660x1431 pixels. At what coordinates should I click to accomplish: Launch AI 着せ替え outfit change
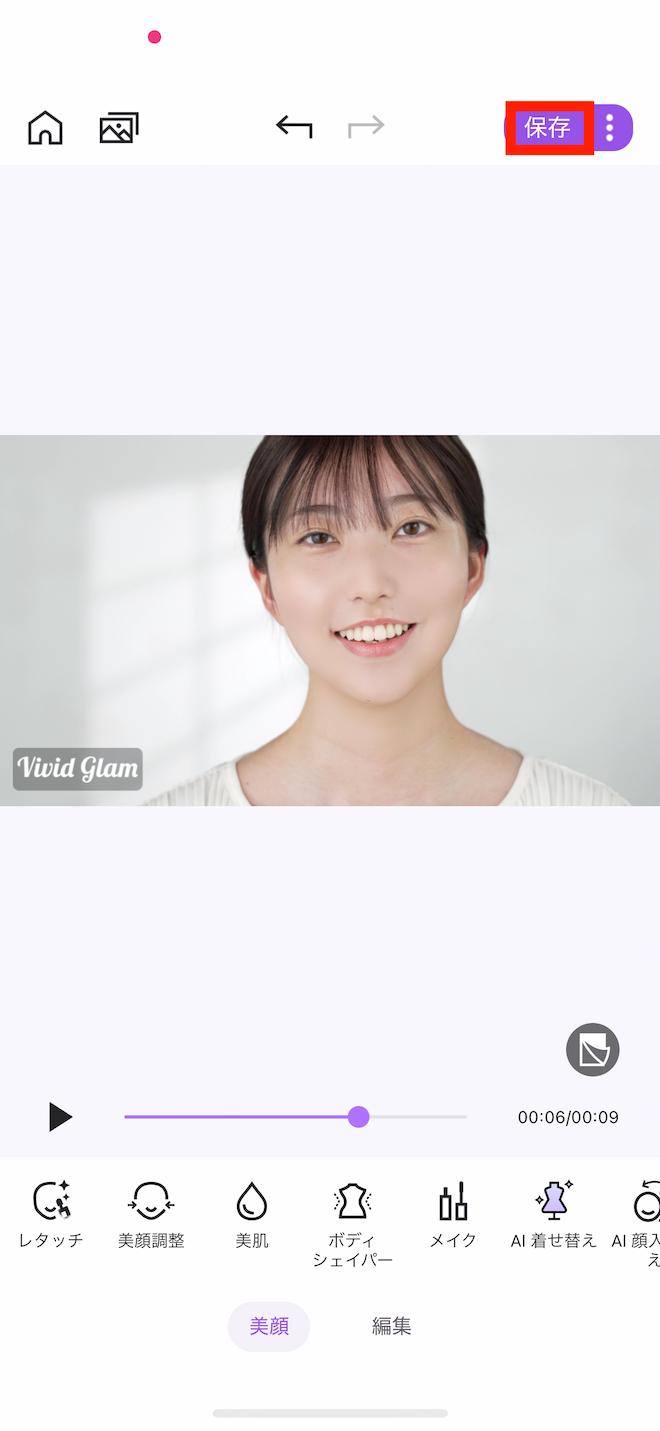553,1214
